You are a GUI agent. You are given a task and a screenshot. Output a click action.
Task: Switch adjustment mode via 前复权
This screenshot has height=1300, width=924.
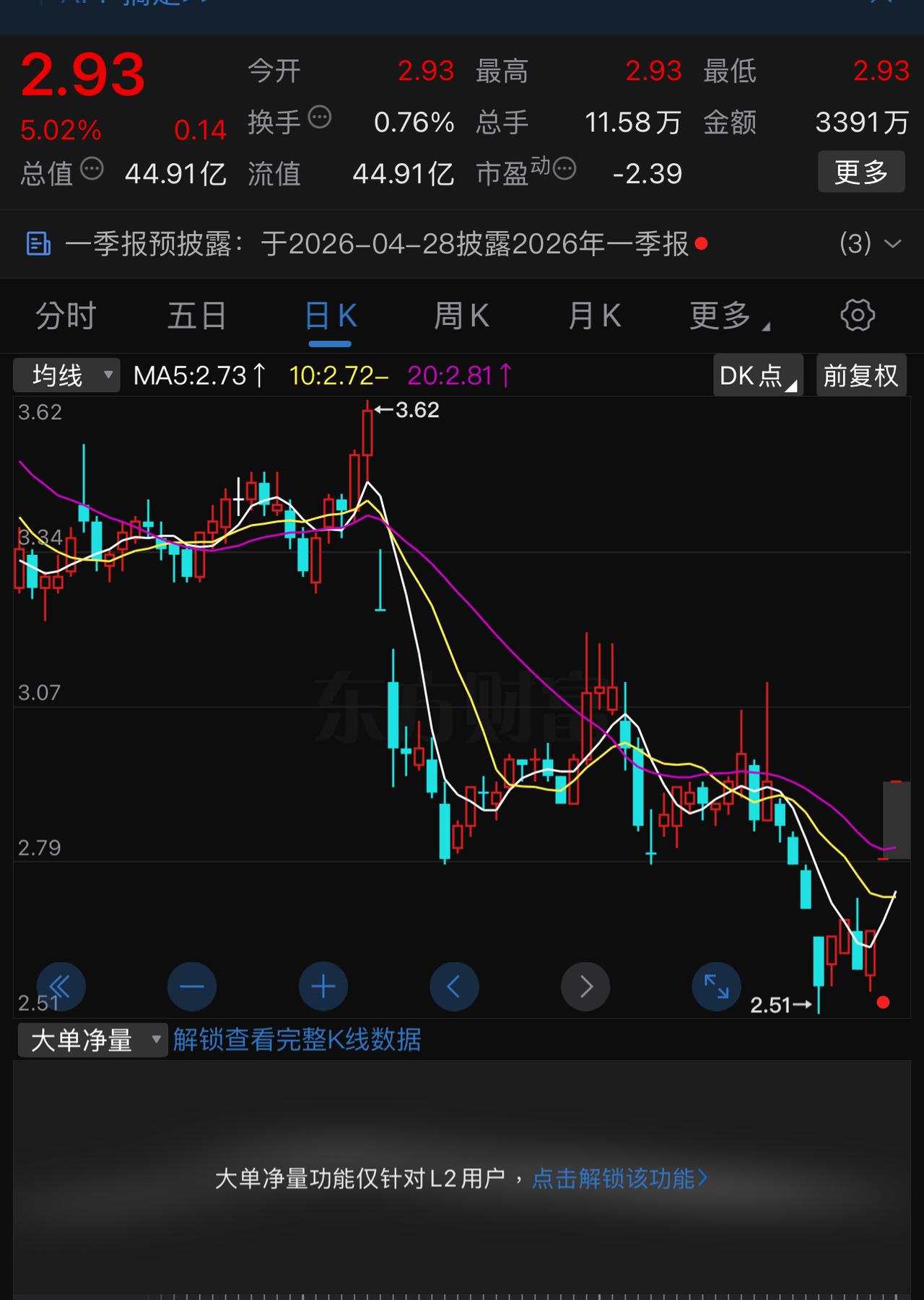[x=860, y=375]
